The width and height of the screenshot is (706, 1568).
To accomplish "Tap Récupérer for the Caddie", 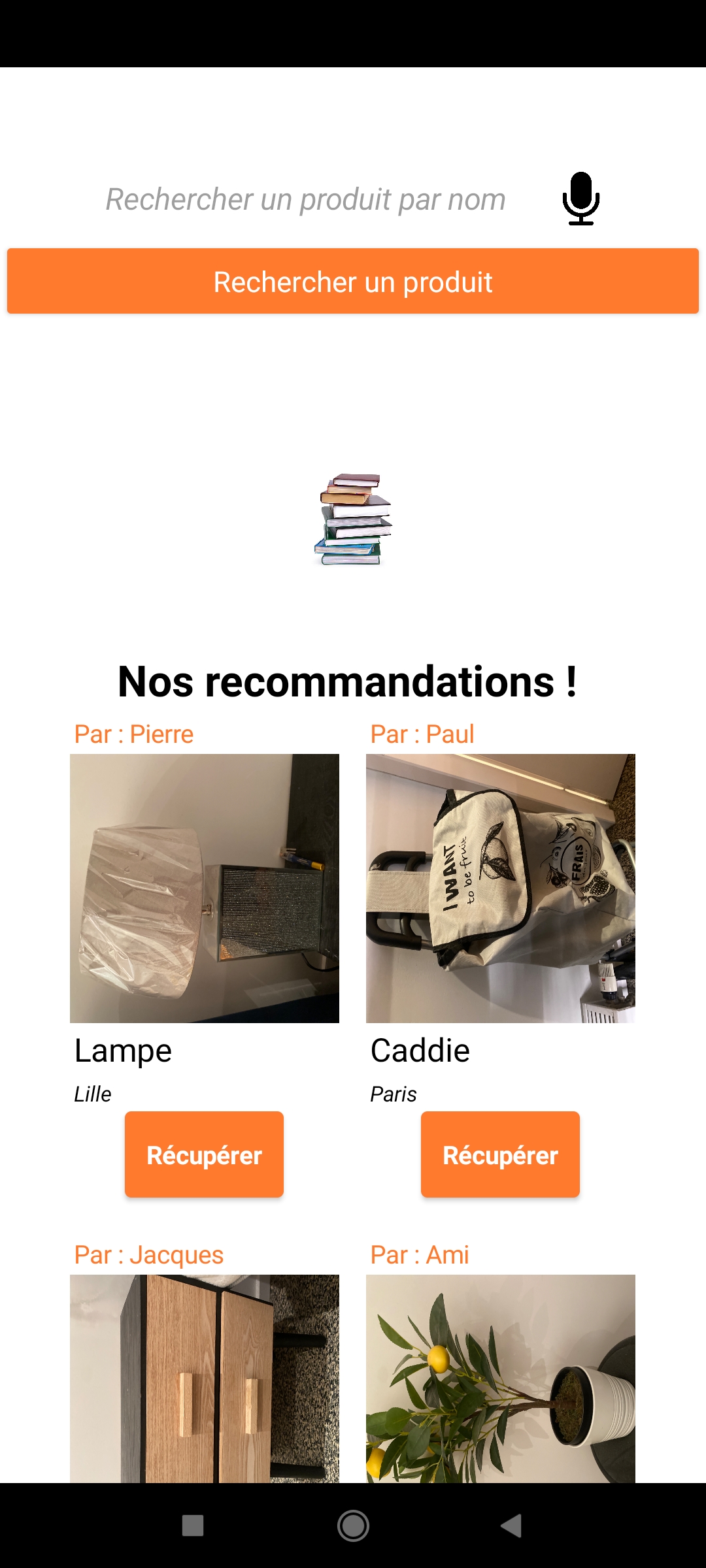I will (500, 1154).
